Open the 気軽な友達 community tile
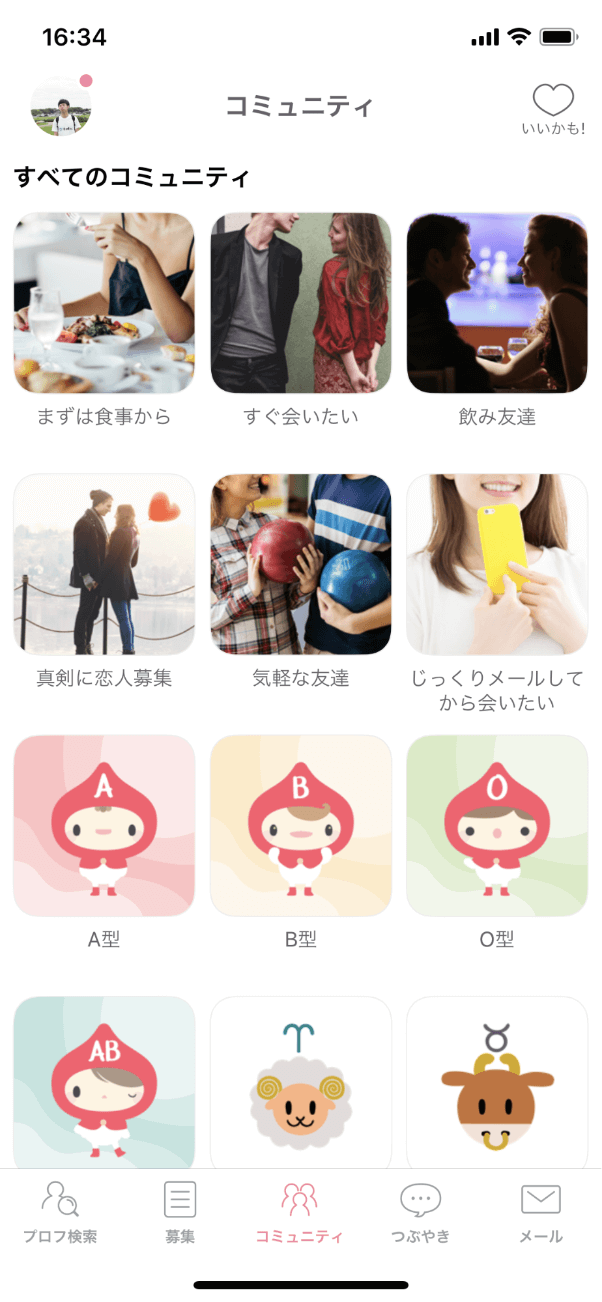The image size is (602, 1302). point(301,564)
